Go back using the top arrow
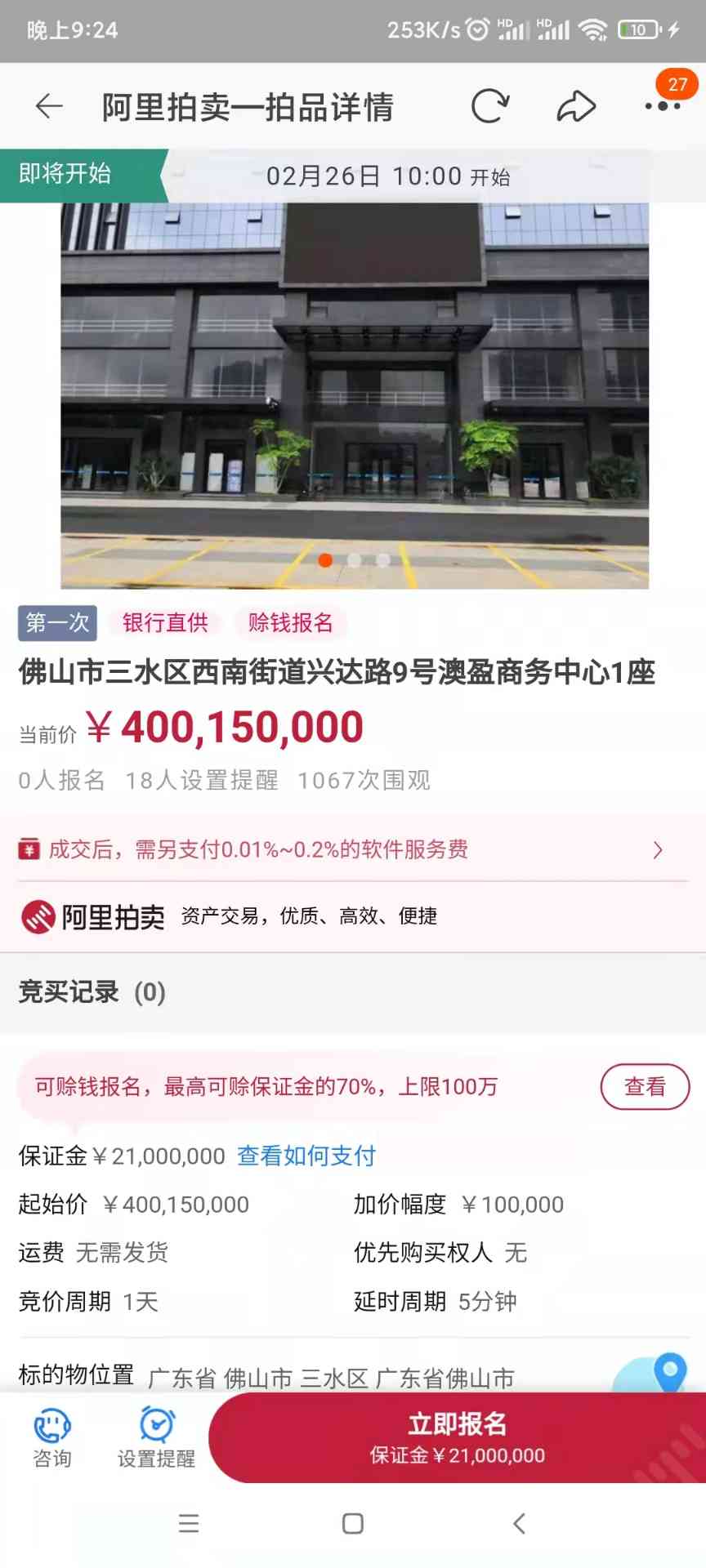706x1568 pixels. coord(49,106)
